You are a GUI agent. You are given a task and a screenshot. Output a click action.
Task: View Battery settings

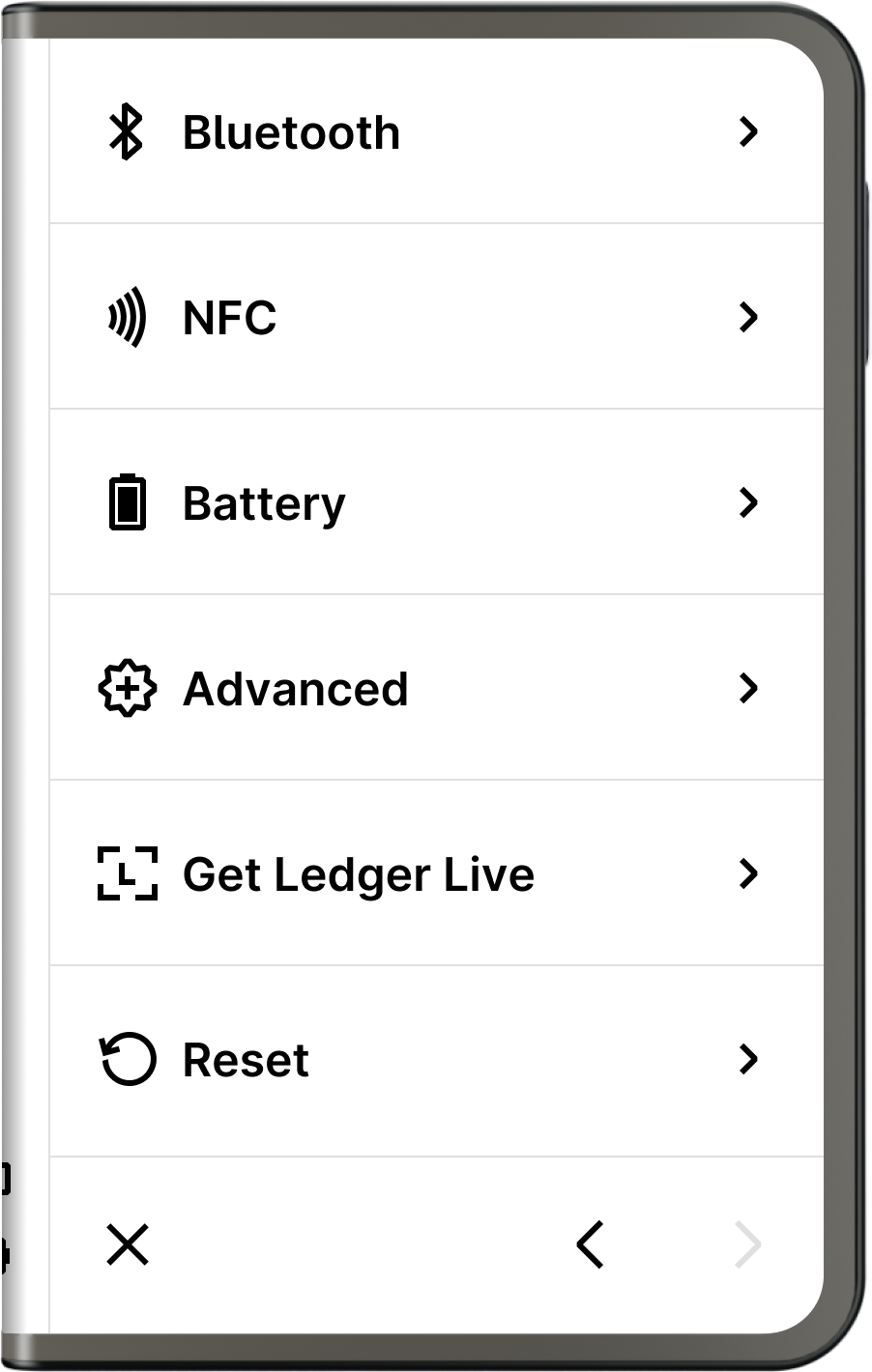point(435,502)
